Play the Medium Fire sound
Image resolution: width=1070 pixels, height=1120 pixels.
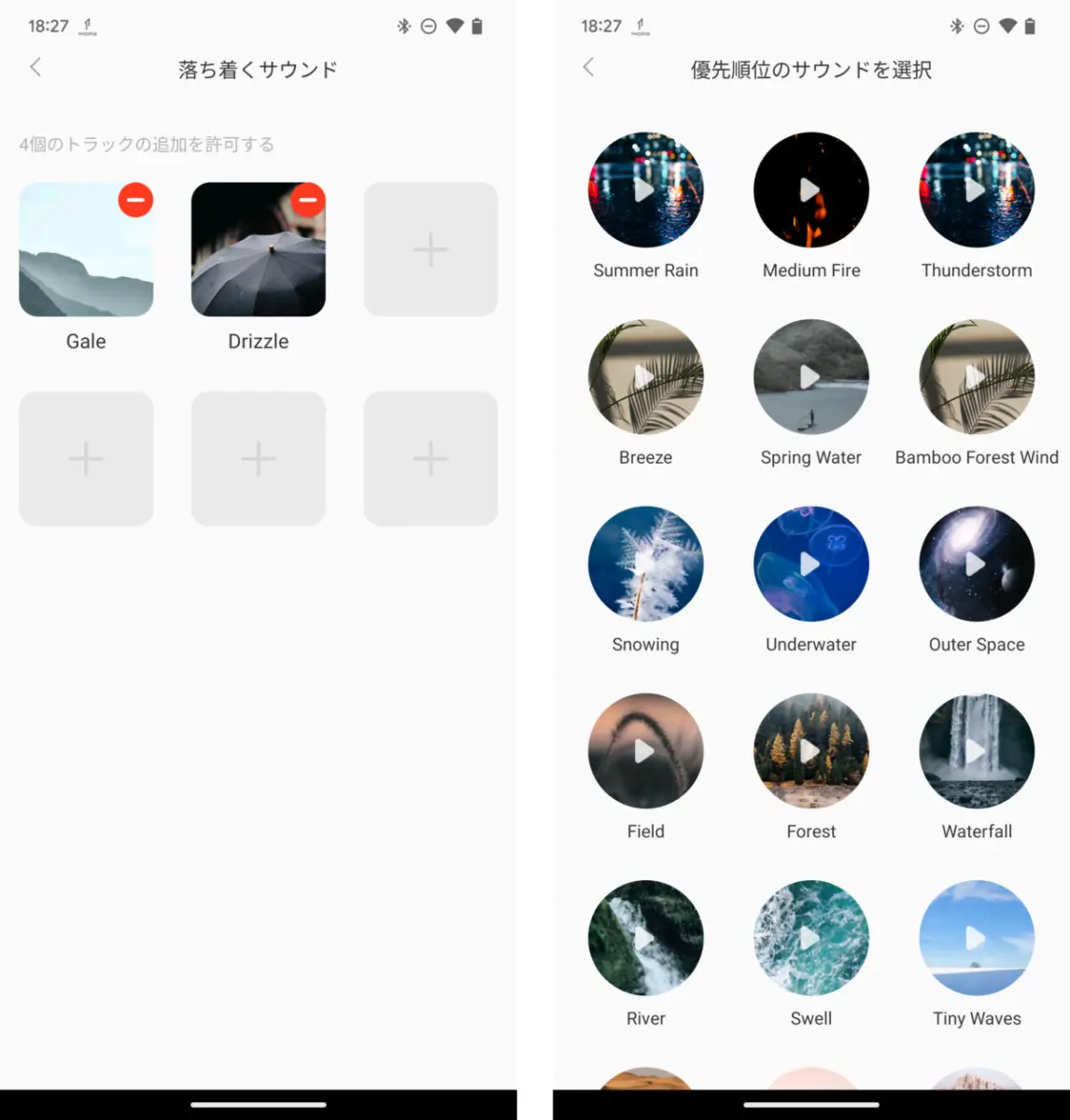pos(810,189)
